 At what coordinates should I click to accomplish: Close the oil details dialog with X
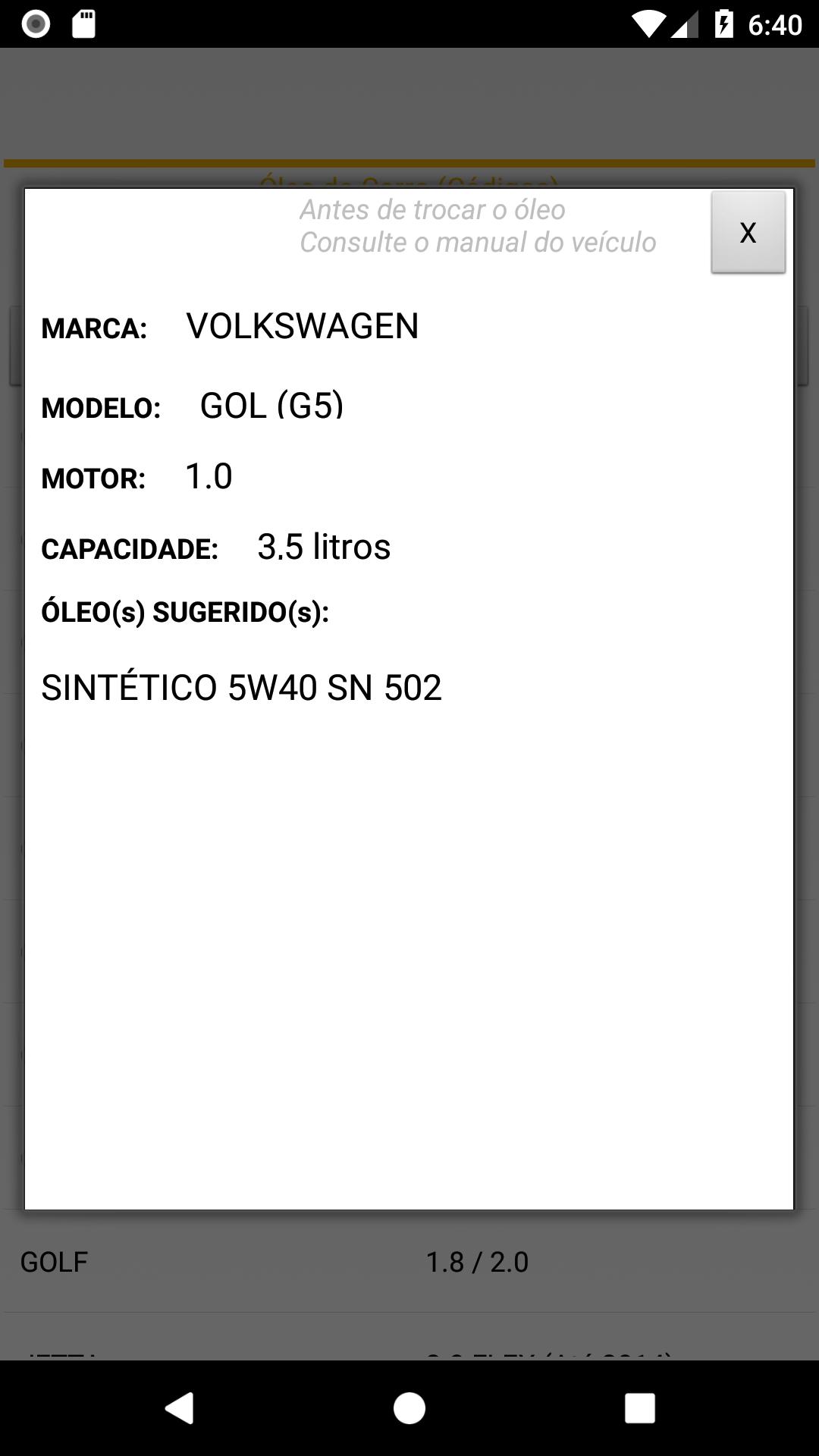(748, 232)
